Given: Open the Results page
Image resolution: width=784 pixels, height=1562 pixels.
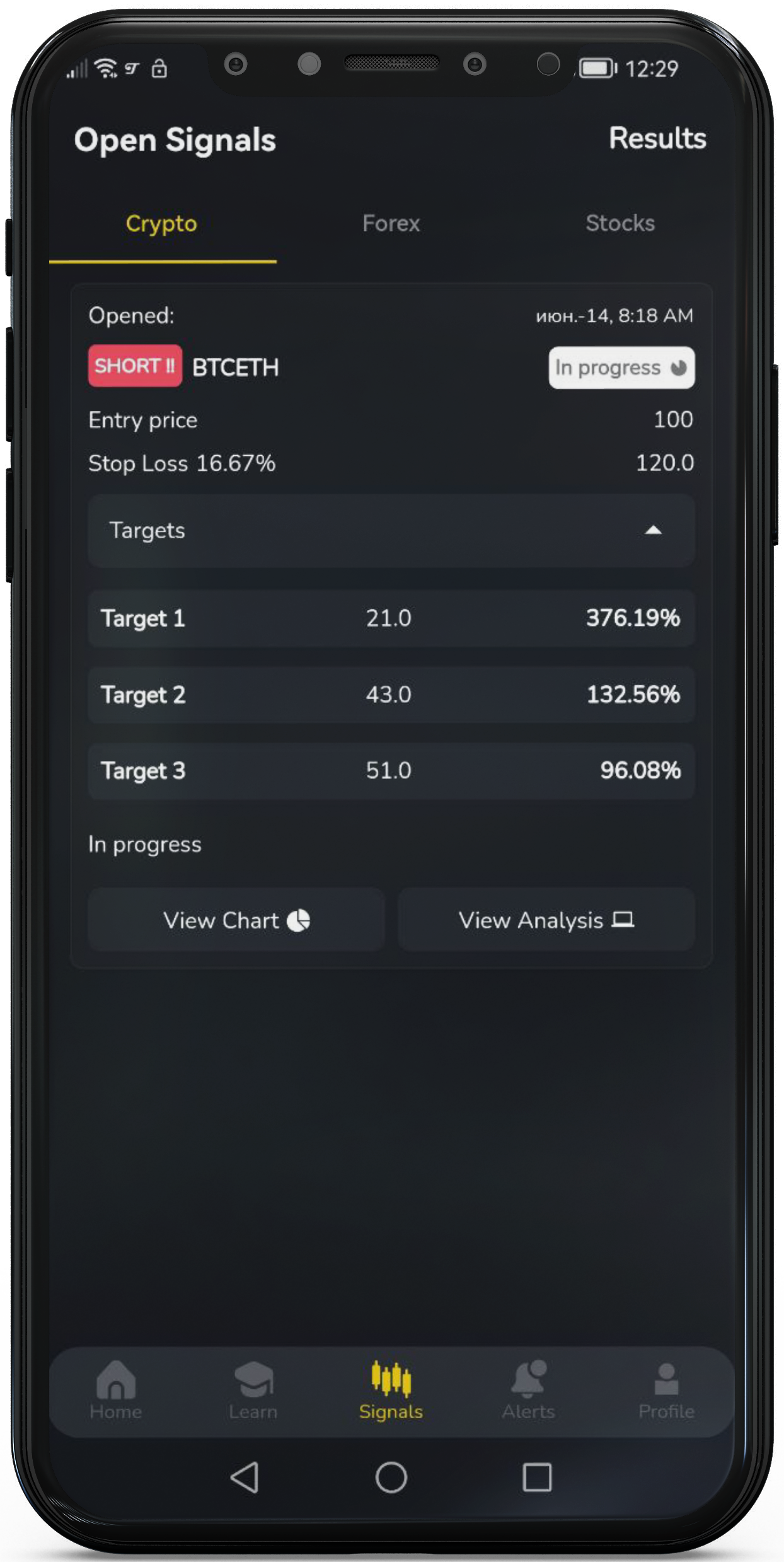Looking at the screenshot, I should point(657,138).
